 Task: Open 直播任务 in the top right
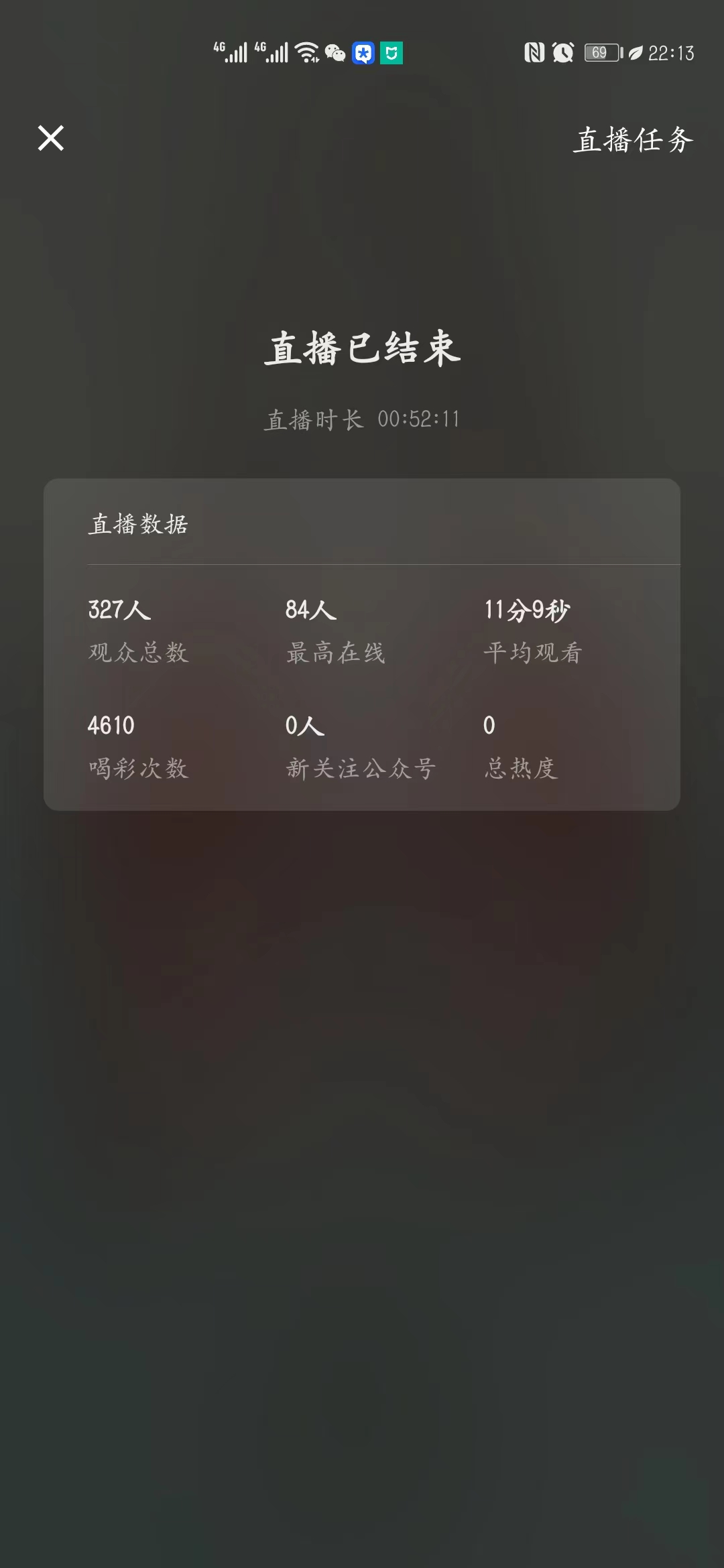633,140
